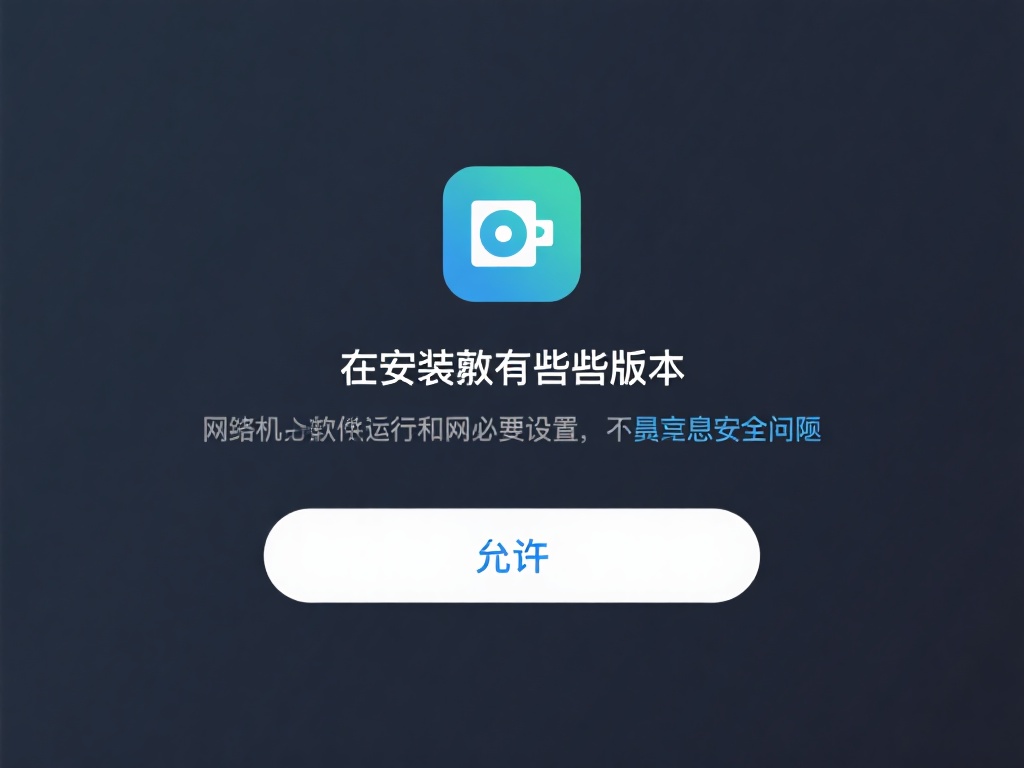The height and width of the screenshot is (768, 1024).
Task: Tap the 允许 button
Action: [511, 556]
